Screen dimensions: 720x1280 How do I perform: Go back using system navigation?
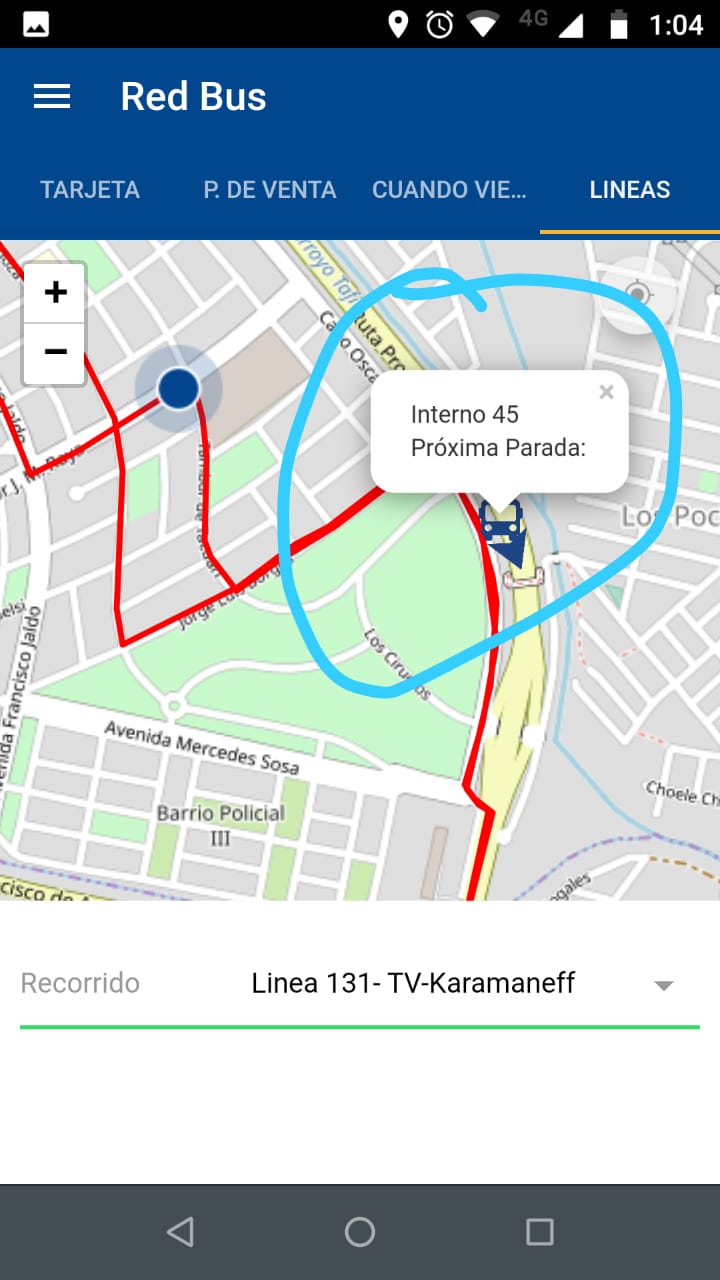tap(180, 1232)
